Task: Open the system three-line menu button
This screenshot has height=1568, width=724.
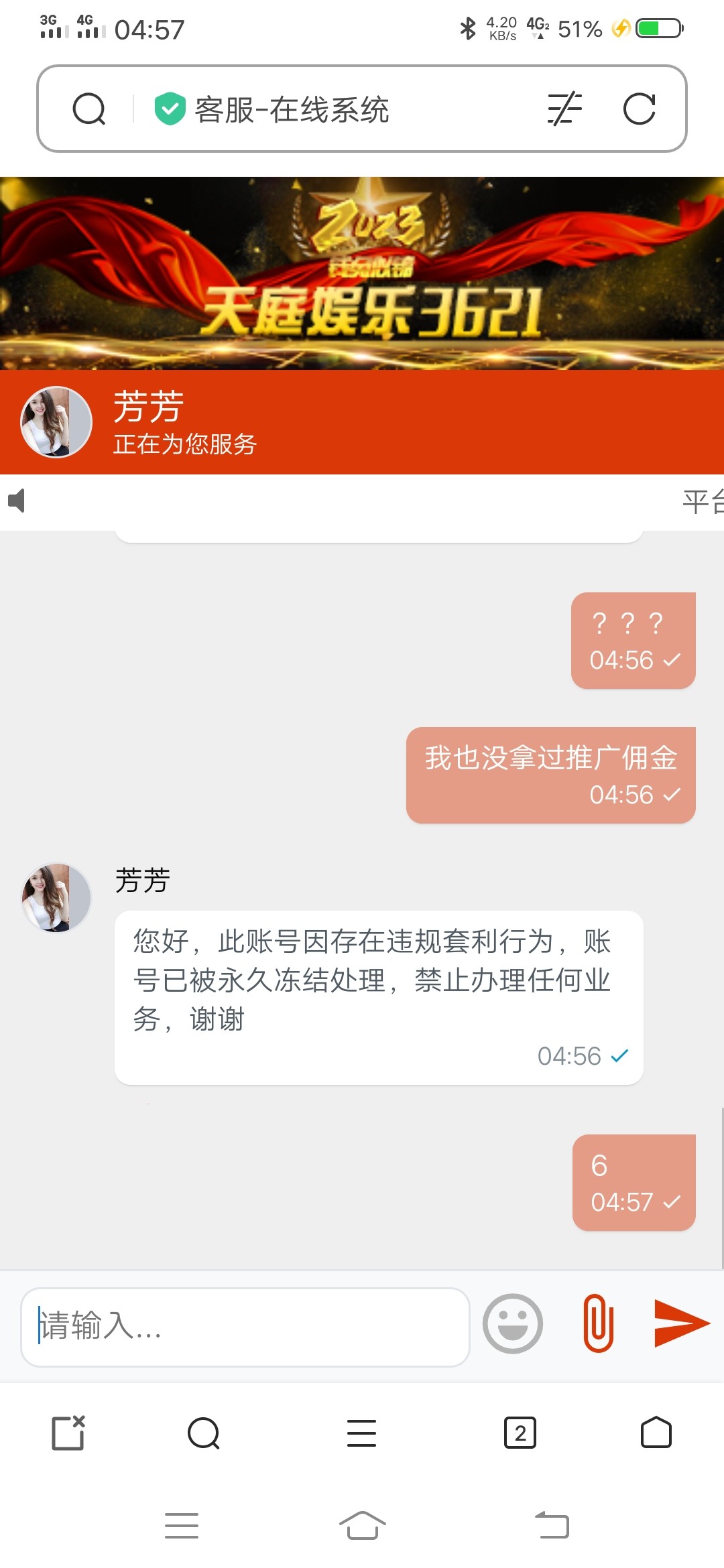Action: click(x=181, y=1525)
